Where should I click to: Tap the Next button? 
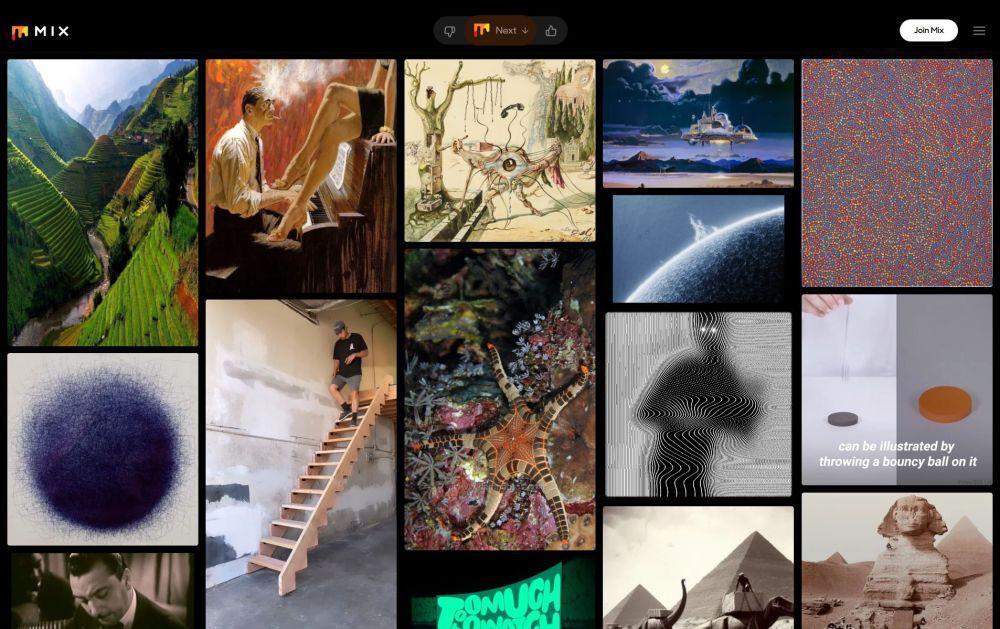[503, 31]
